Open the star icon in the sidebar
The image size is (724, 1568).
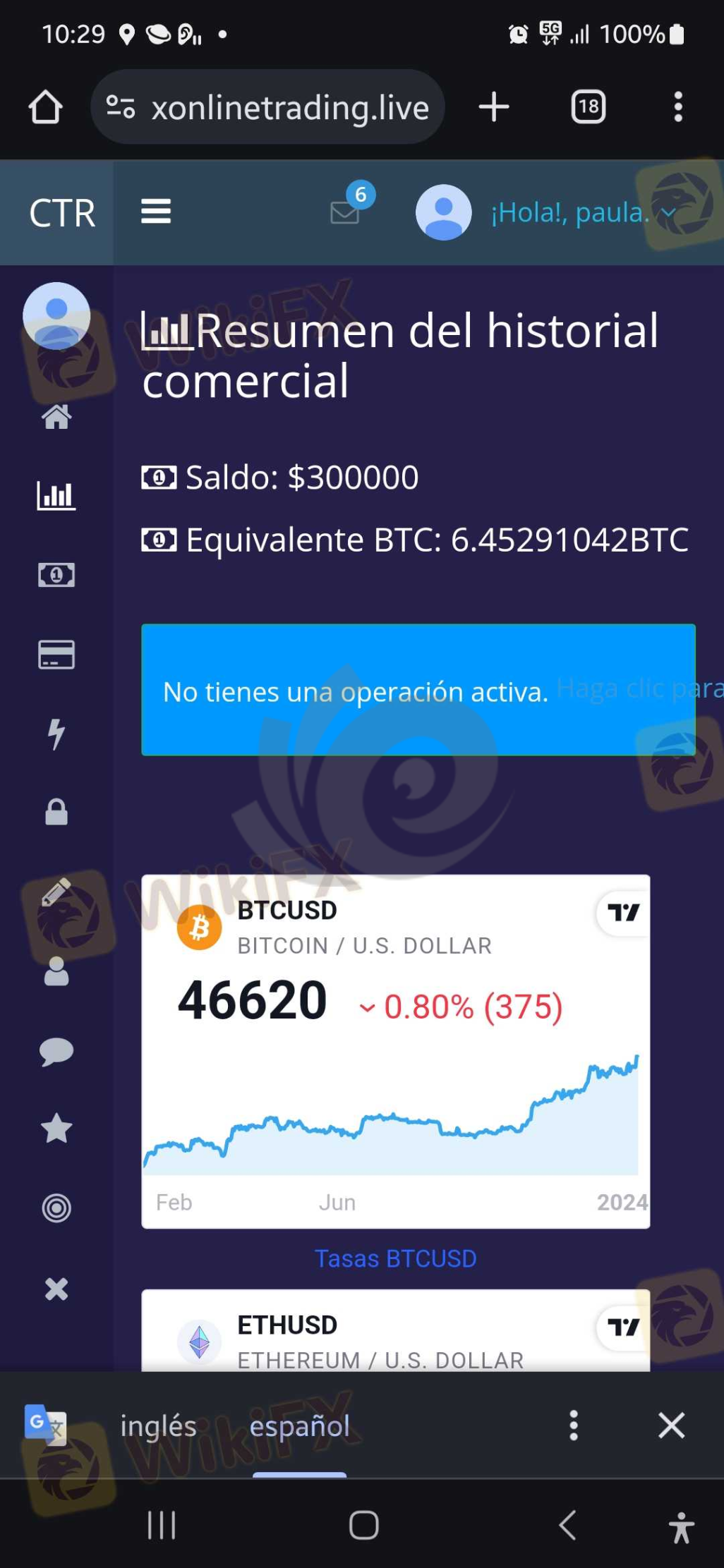tap(56, 1129)
